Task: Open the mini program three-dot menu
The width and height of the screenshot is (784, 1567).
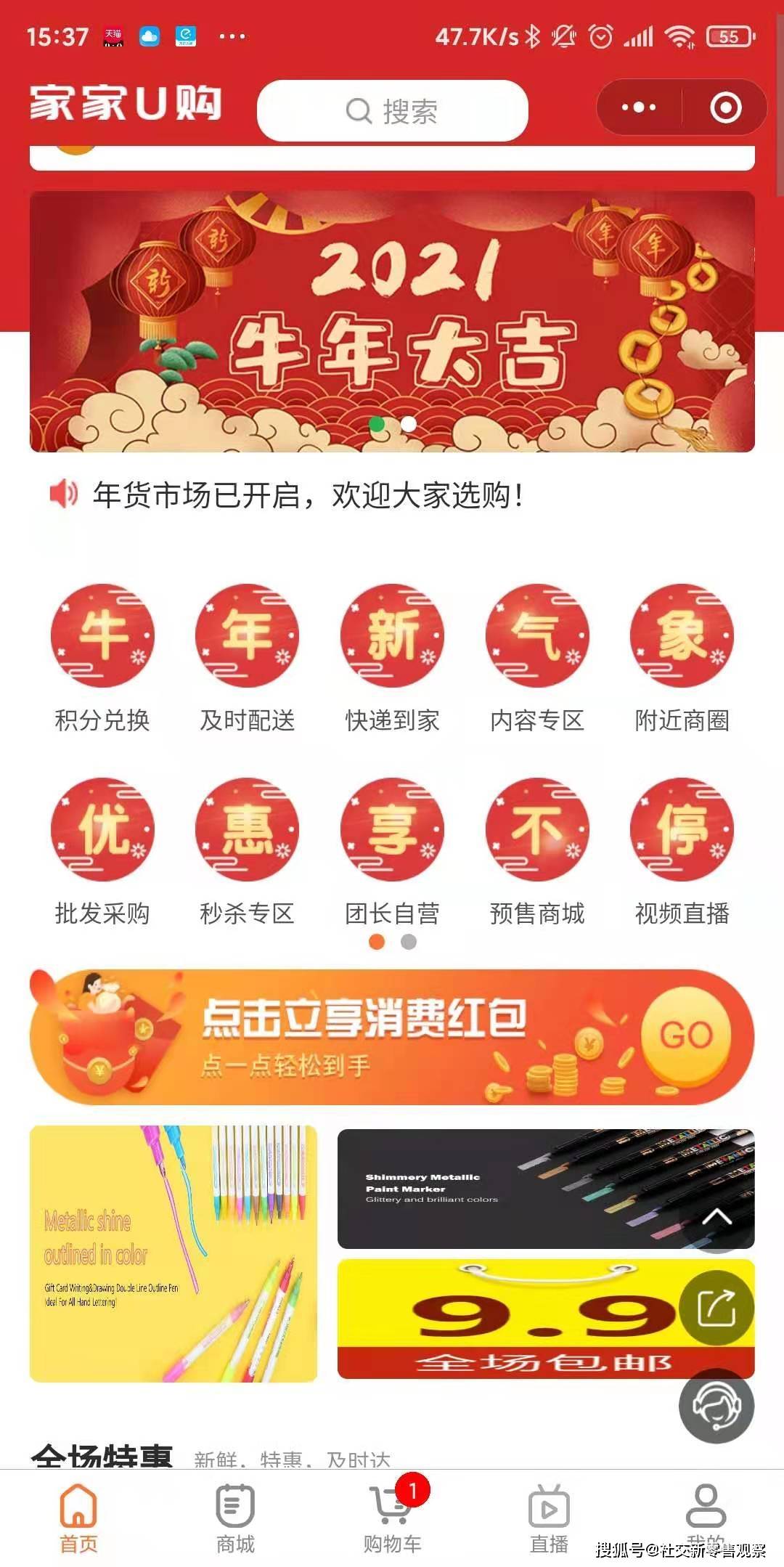Action: (639, 107)
